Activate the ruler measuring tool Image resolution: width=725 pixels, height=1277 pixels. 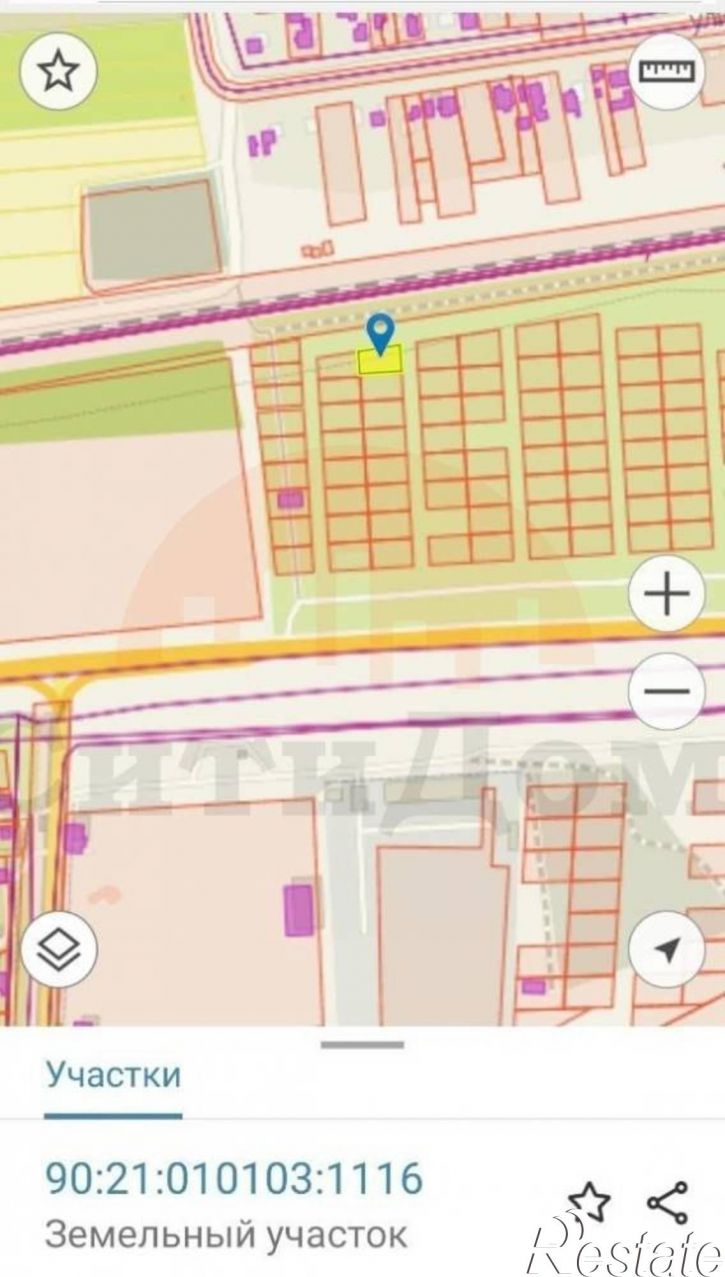666,70
